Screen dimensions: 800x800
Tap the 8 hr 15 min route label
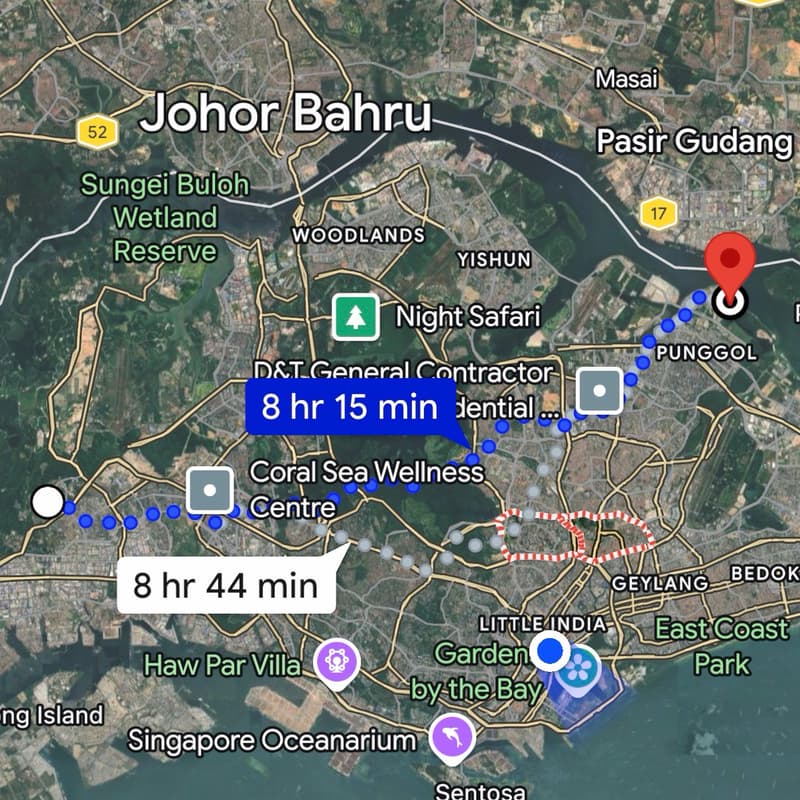click(x=349, y=407)
